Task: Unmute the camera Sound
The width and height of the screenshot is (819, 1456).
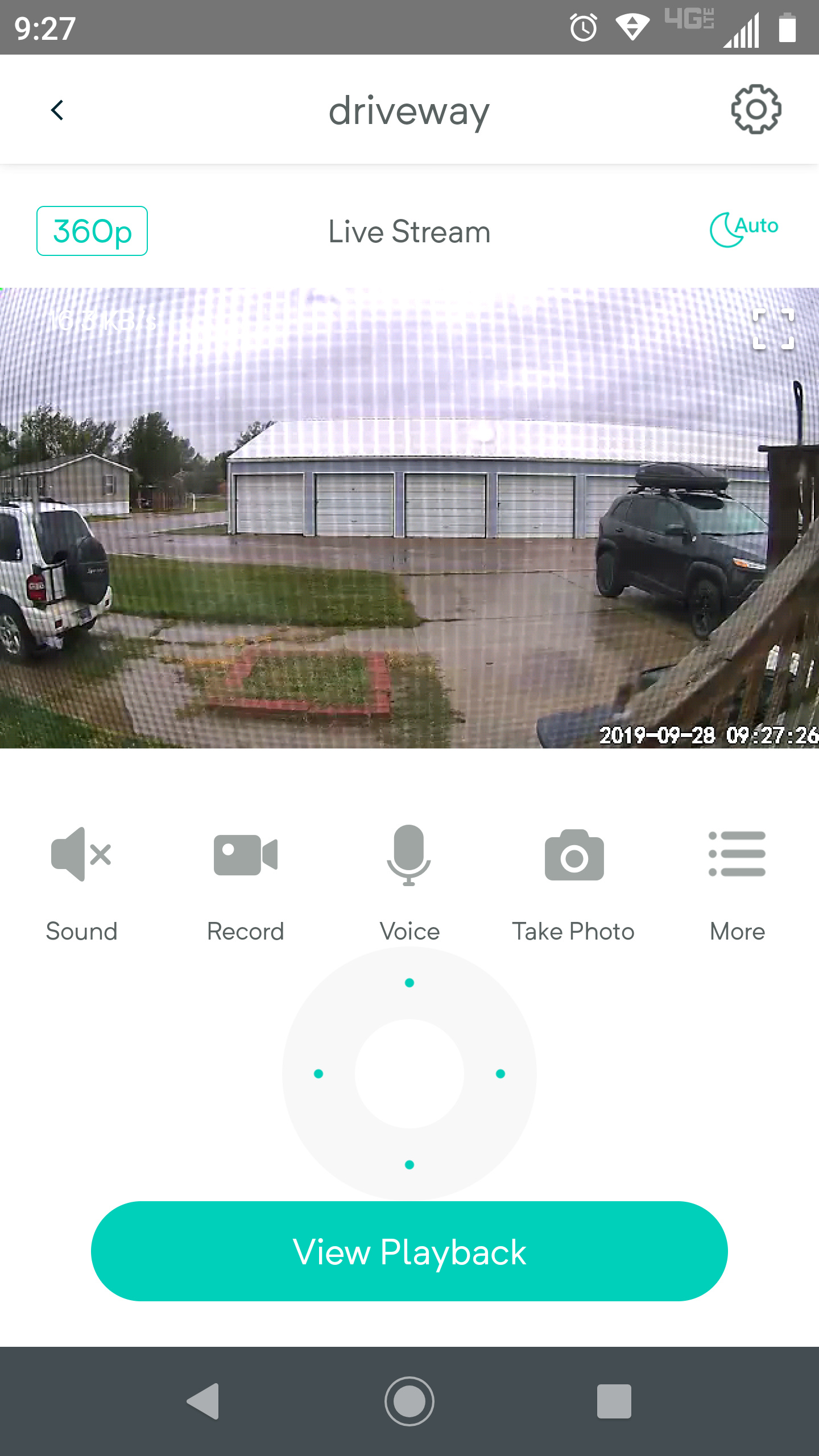Action: pyautogui.click(x=81, y=855)
